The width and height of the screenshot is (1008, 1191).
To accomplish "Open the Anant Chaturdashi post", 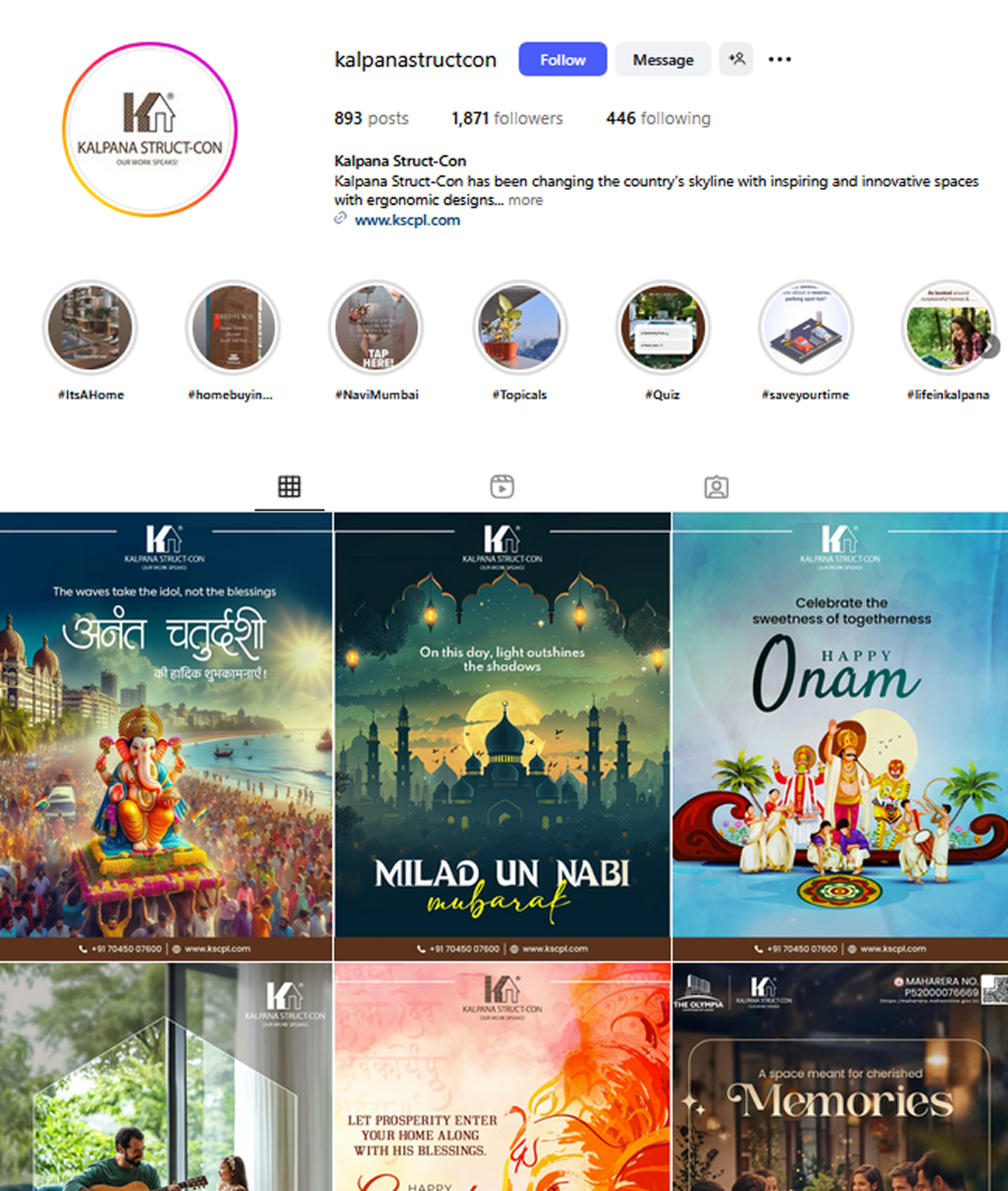I will point(165,735).
